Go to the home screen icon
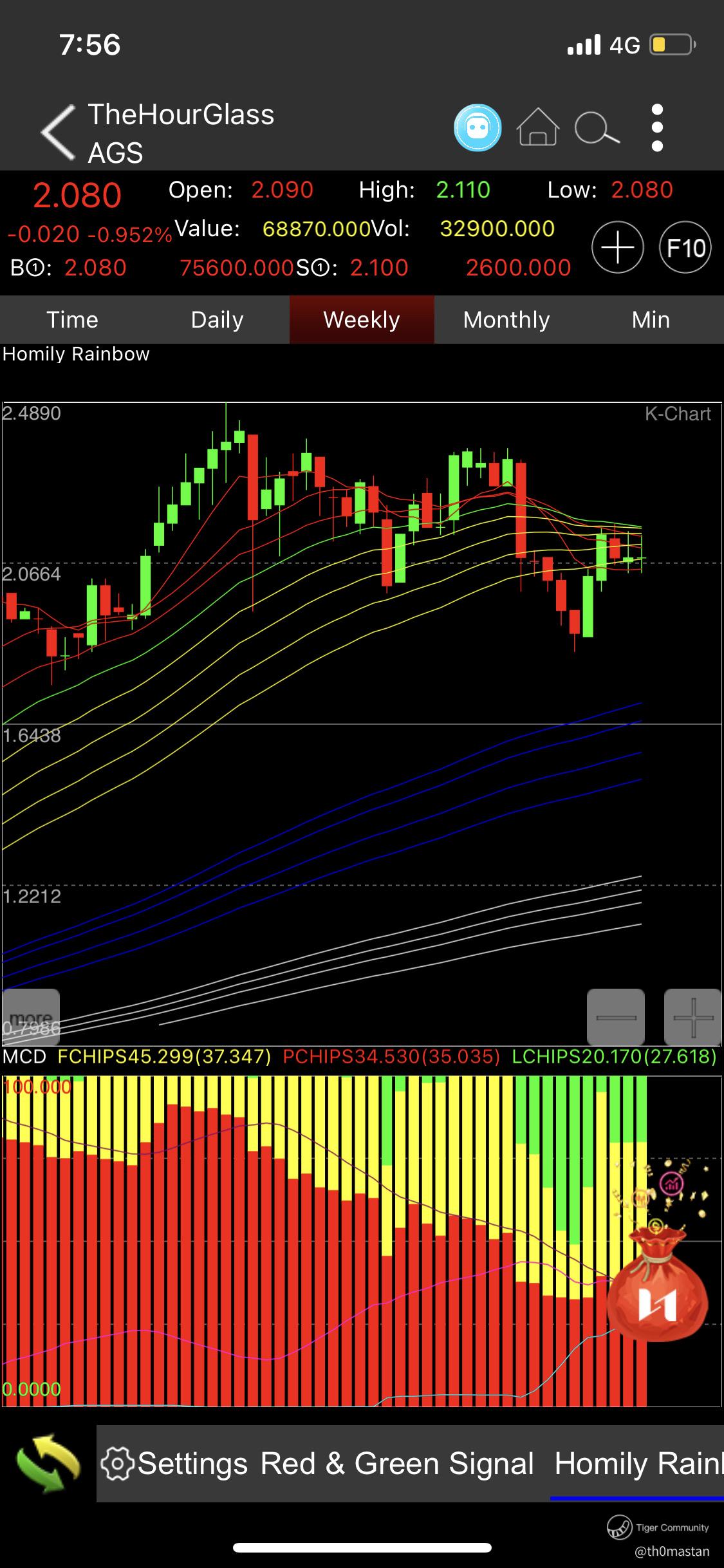Image resolution: width=724 pixels, height=1568 pixels. click(x=537, y=127)
